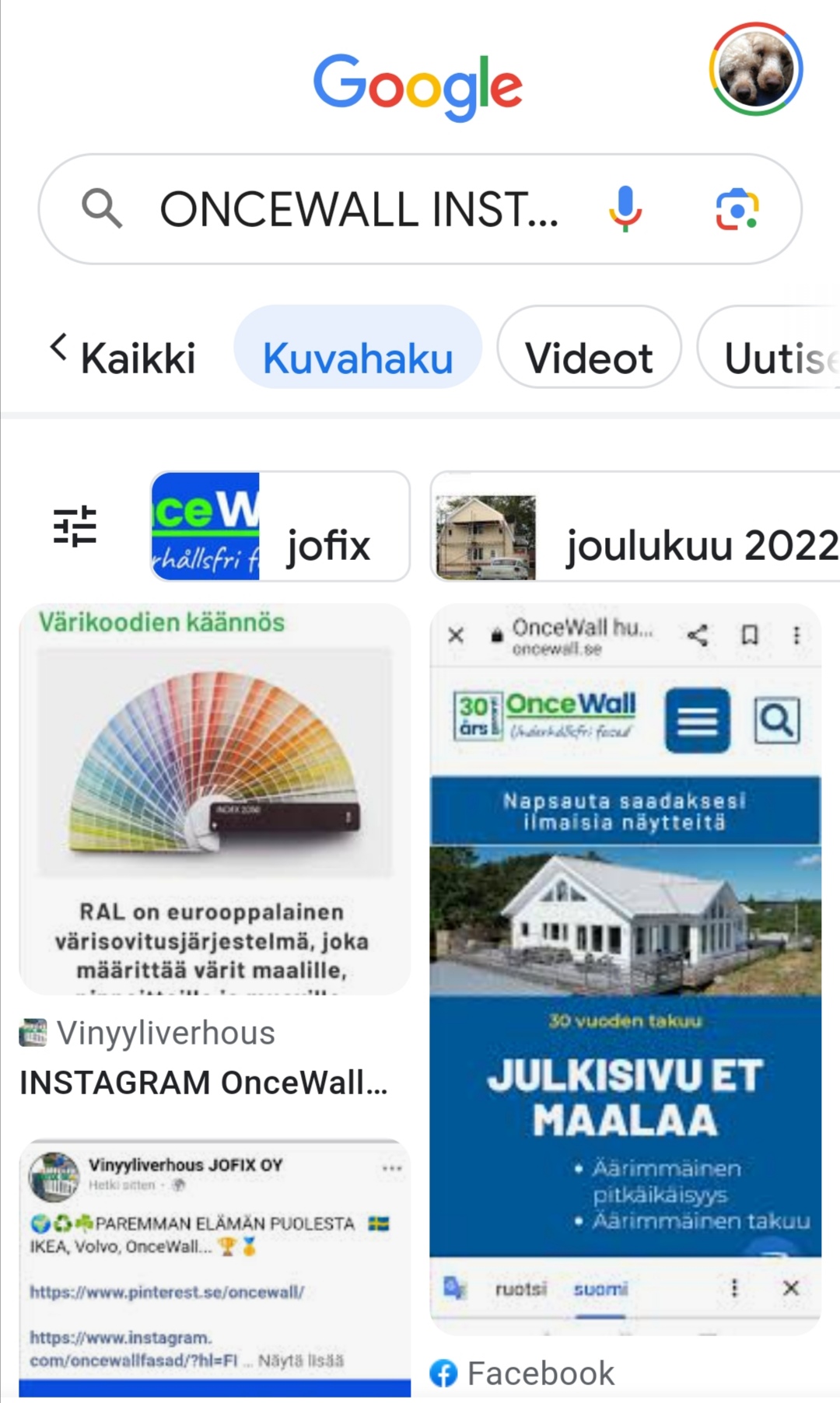Screen dimensions: 840x1403
Task: Open the image search filter settings
Action: point(75,527)
